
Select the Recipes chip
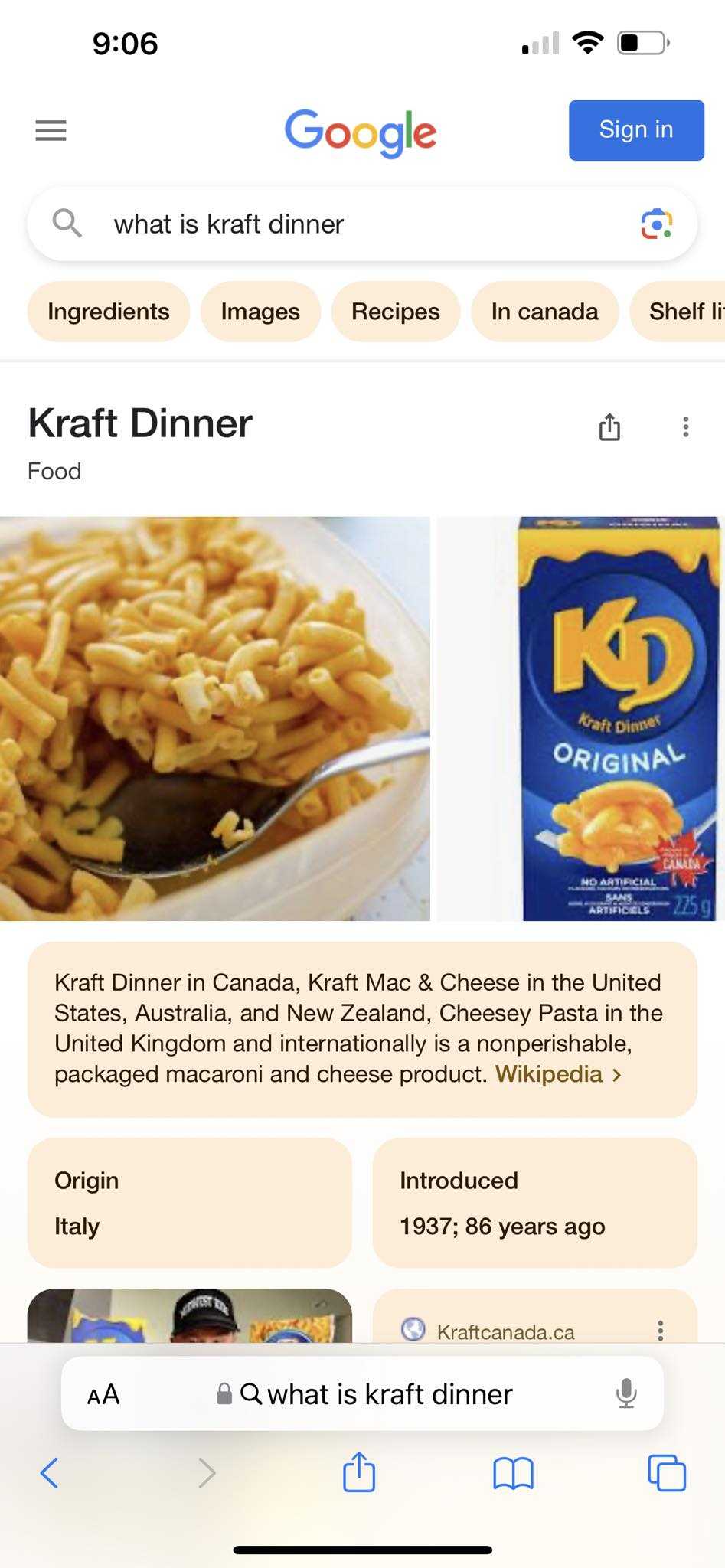(x=395, y=312)
